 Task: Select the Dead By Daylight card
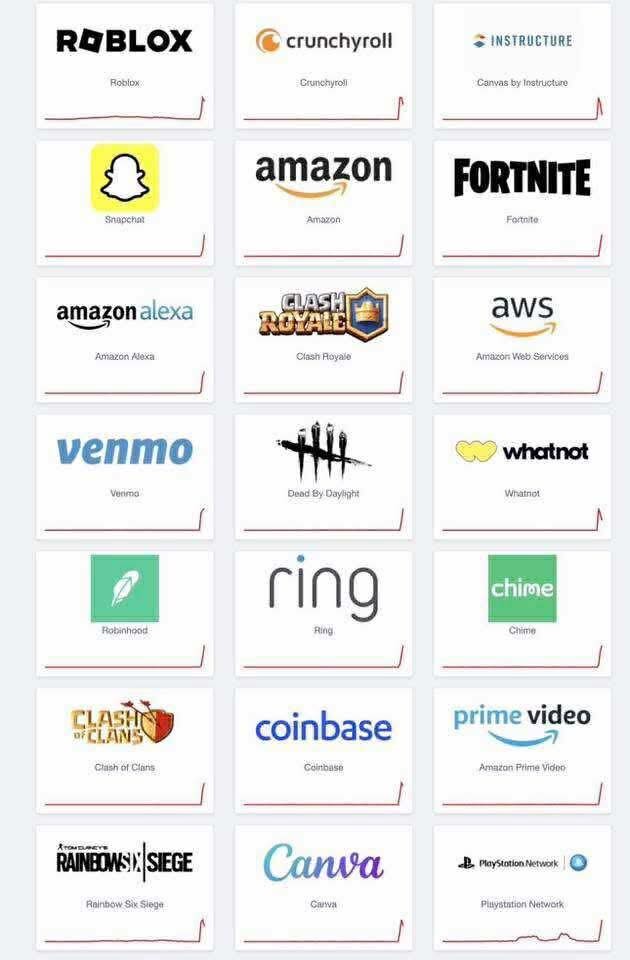323,475
